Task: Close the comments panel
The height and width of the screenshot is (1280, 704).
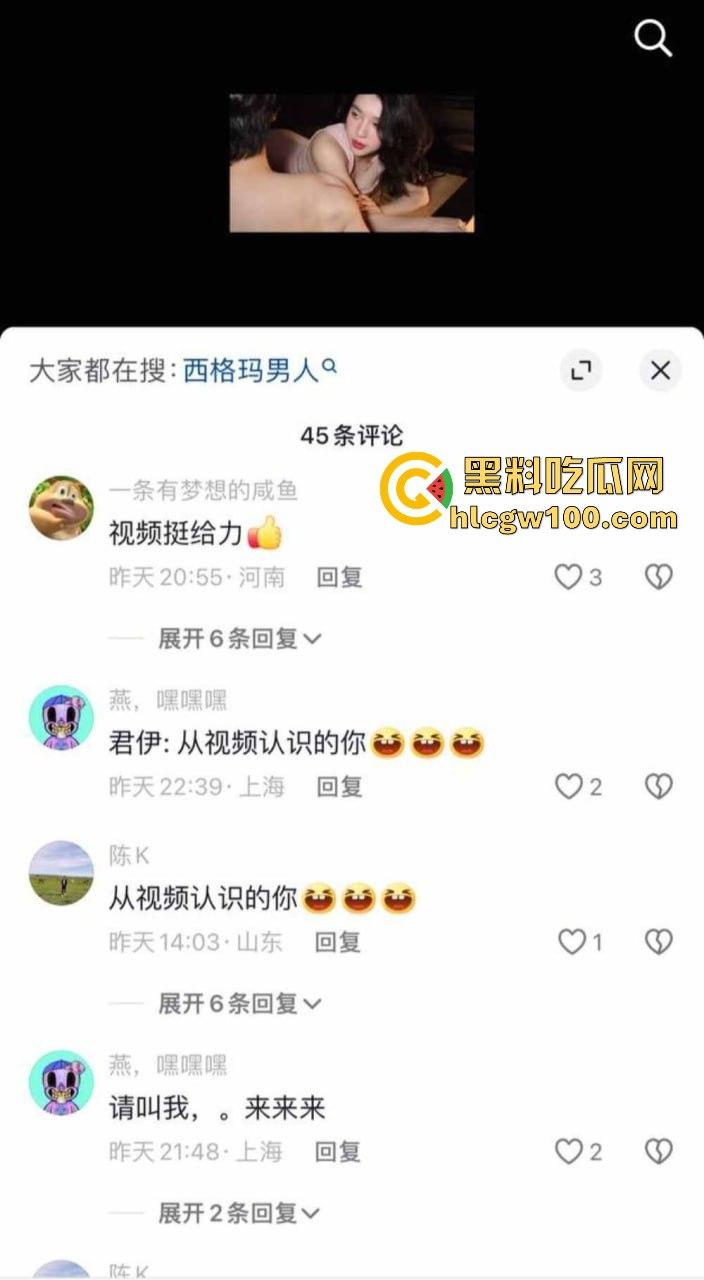Action: pyautogui.click(x=660, y=371)
